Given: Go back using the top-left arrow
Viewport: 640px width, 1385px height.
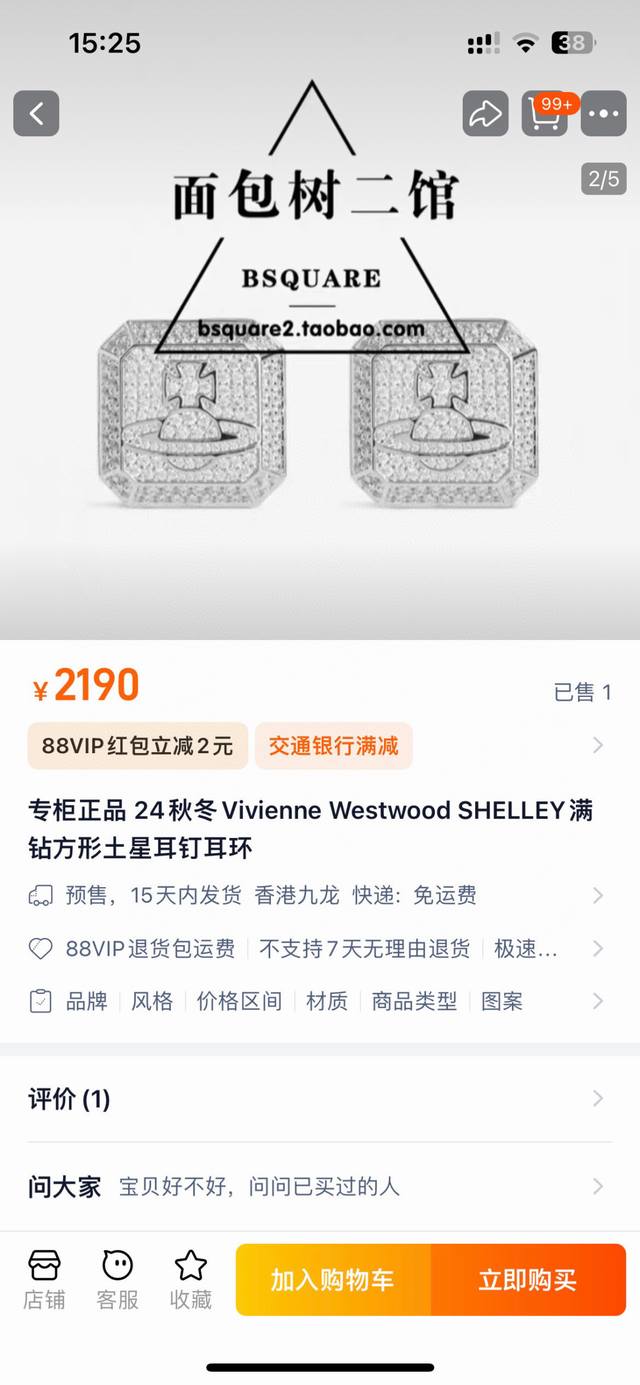Looking at the screenshot, I should point(36,114).
